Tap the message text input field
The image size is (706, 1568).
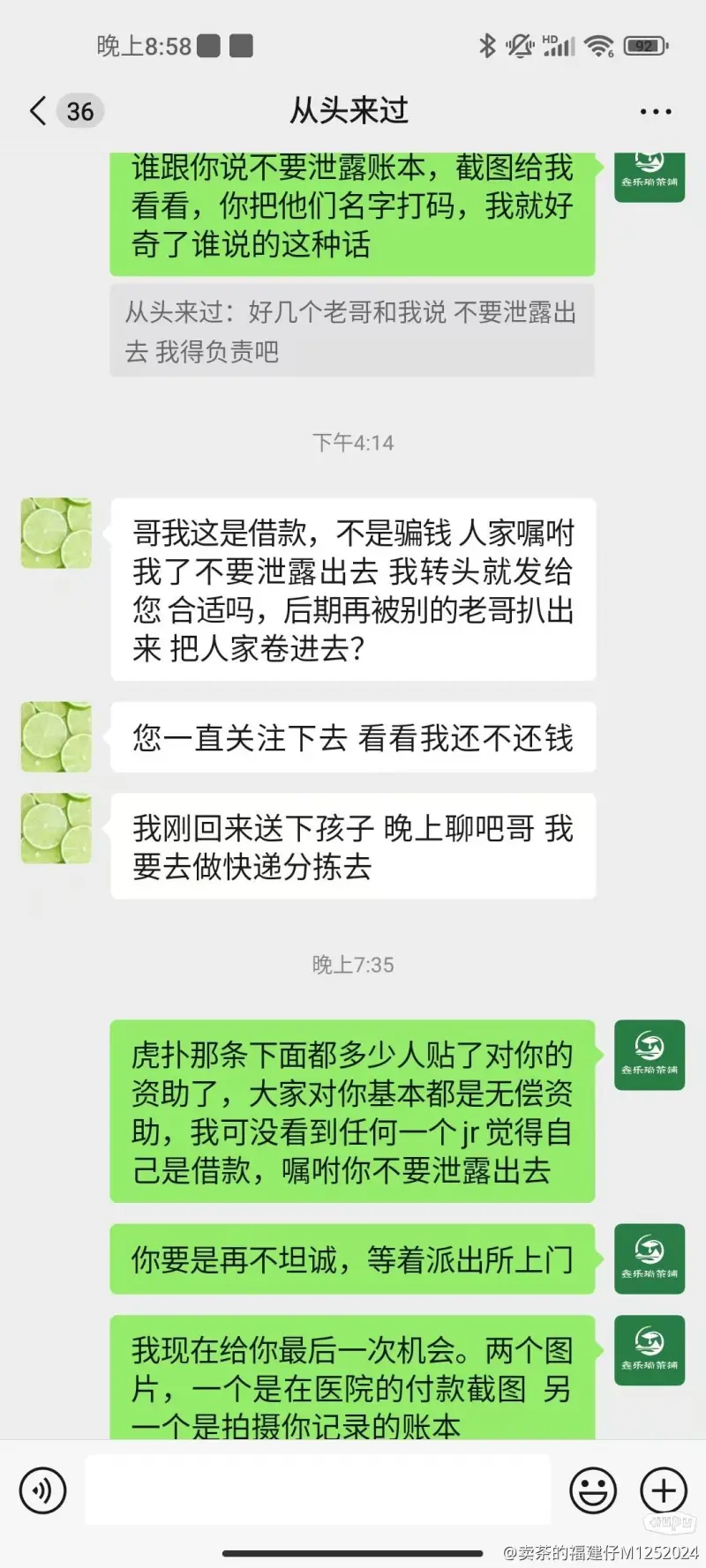(318, 1490)
